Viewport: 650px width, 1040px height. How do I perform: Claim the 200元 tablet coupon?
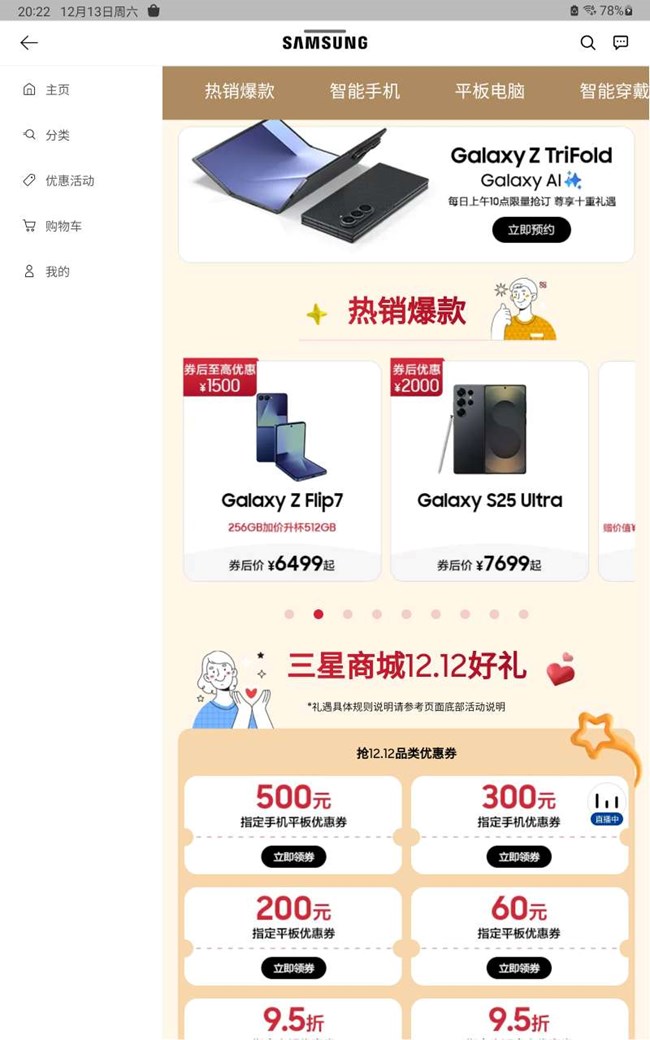click(293, 968)
